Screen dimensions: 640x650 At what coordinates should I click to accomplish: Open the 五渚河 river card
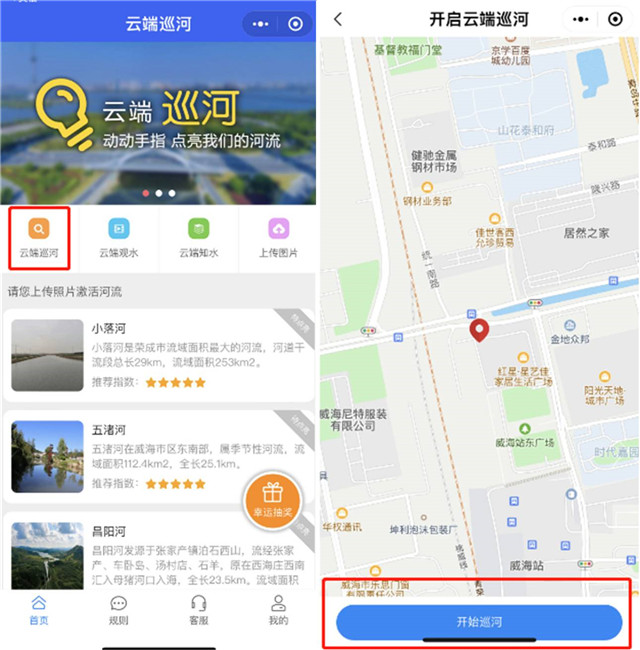[158, 457]
